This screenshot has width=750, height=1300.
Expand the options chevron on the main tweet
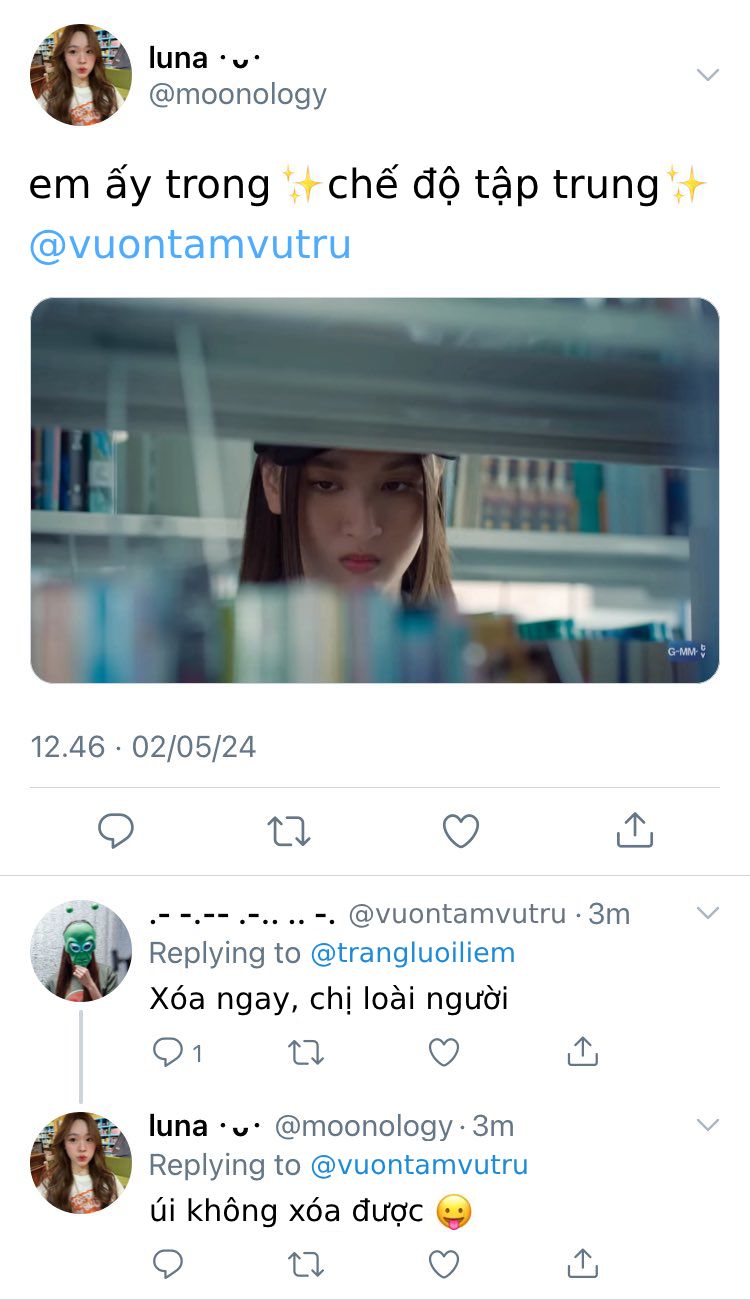pyautogui.click(x=707, y=75)
